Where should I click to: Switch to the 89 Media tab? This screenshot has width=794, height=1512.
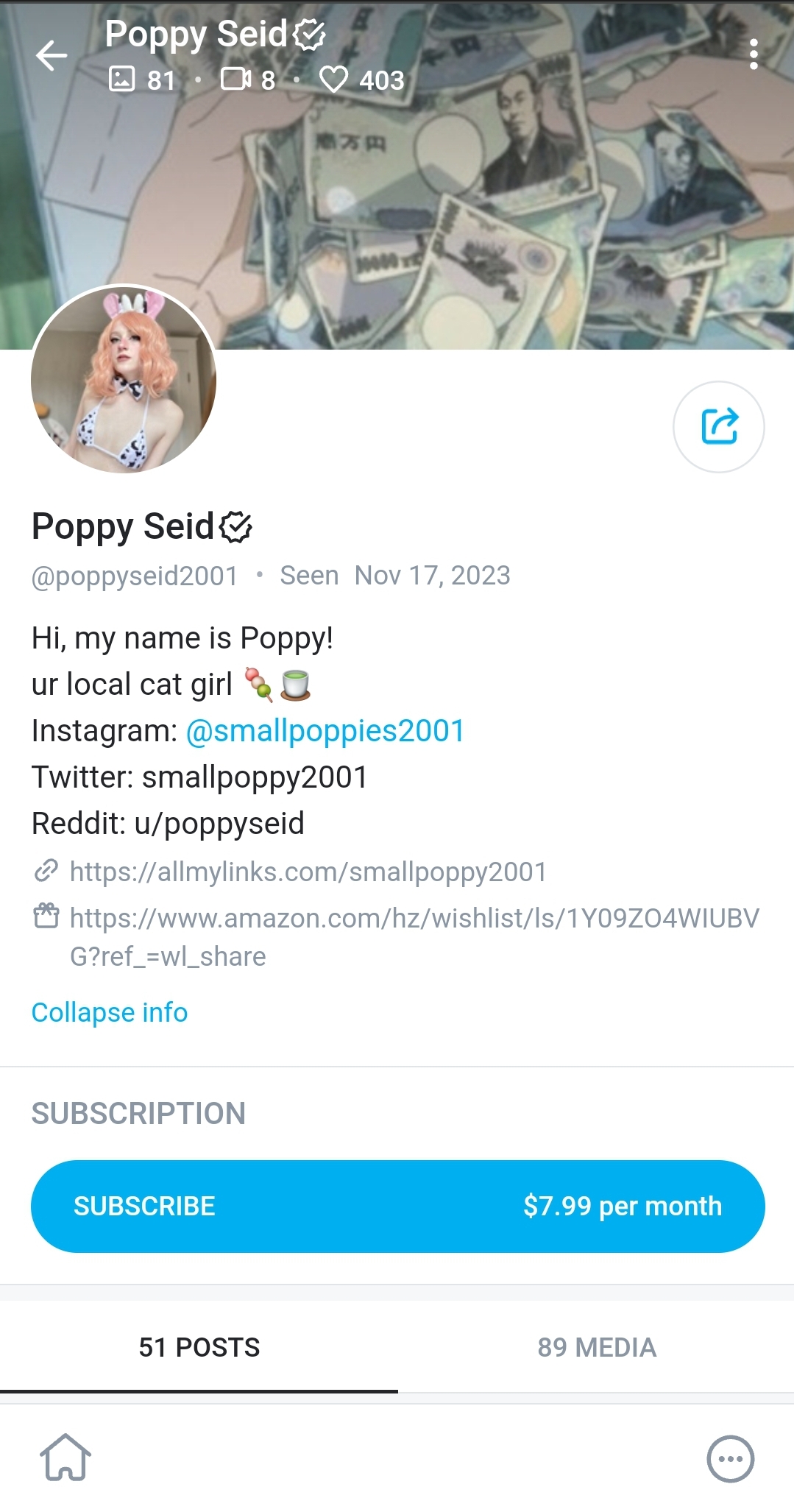click(x=596, y=1347)
